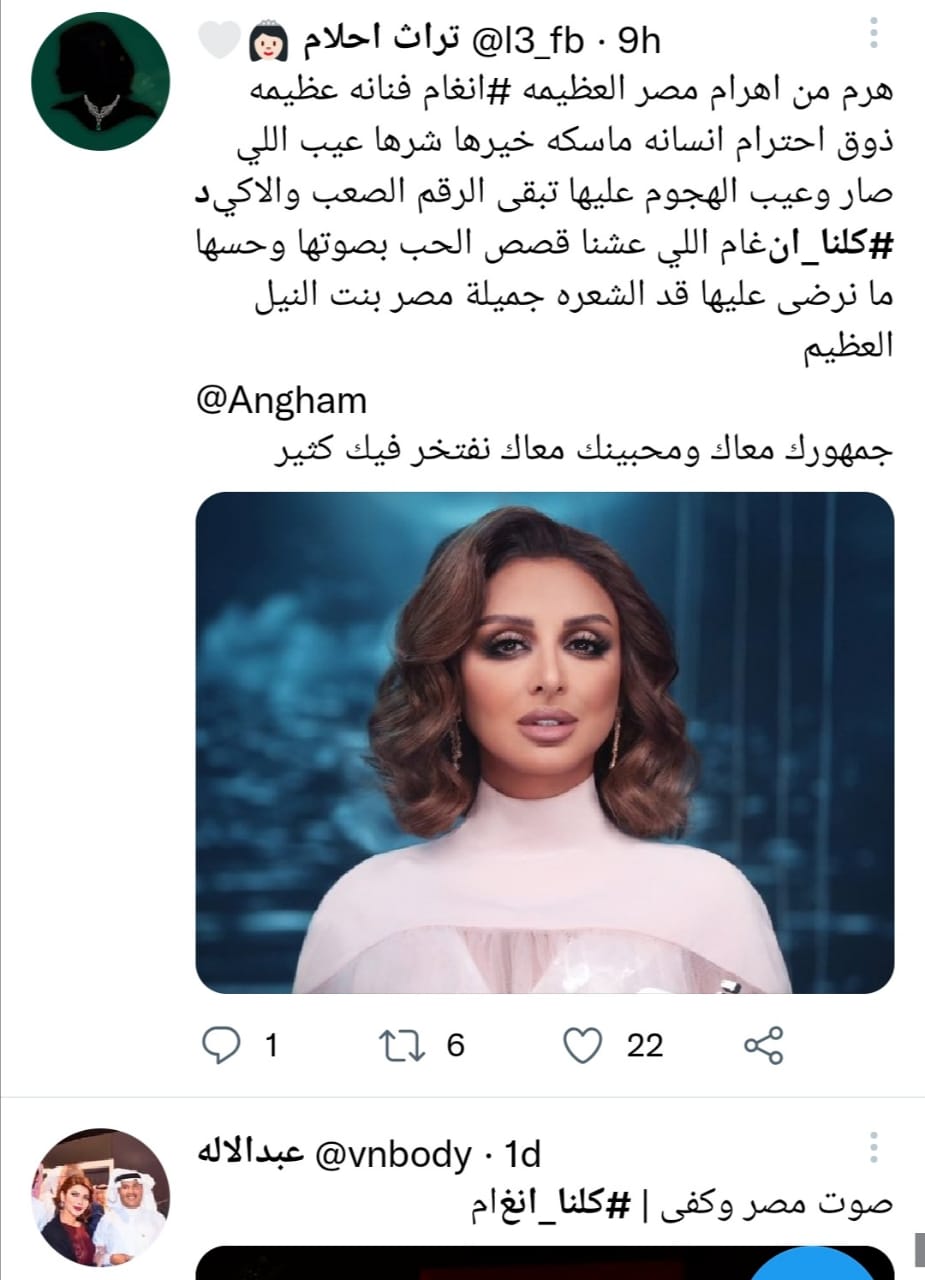Open the photo in the first tweet
Screen dimensions: 925x1280
click(544, 743)
